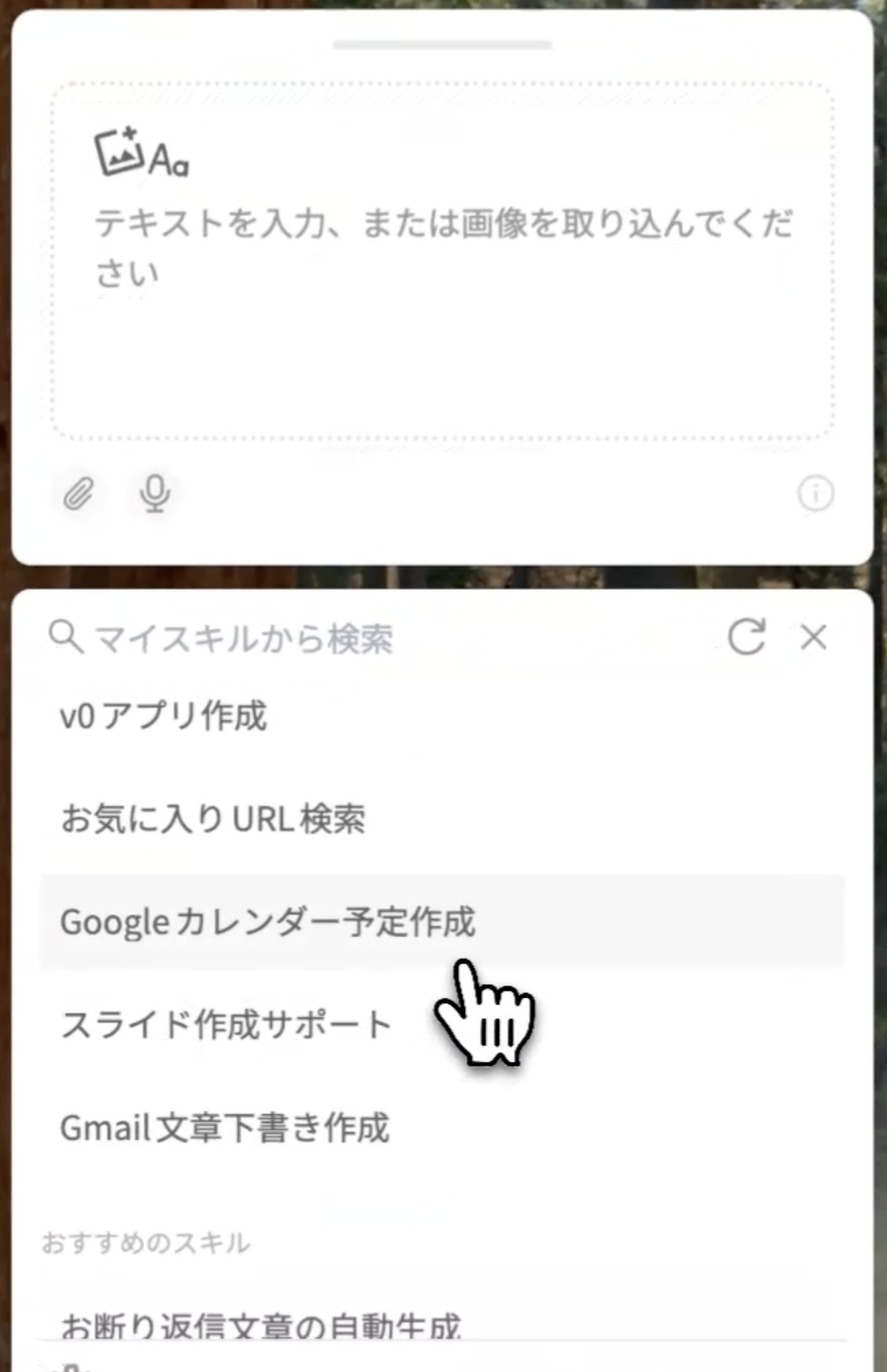Select the v0アプリ作成 skill
887x1372 pixels.
point(164,716)
